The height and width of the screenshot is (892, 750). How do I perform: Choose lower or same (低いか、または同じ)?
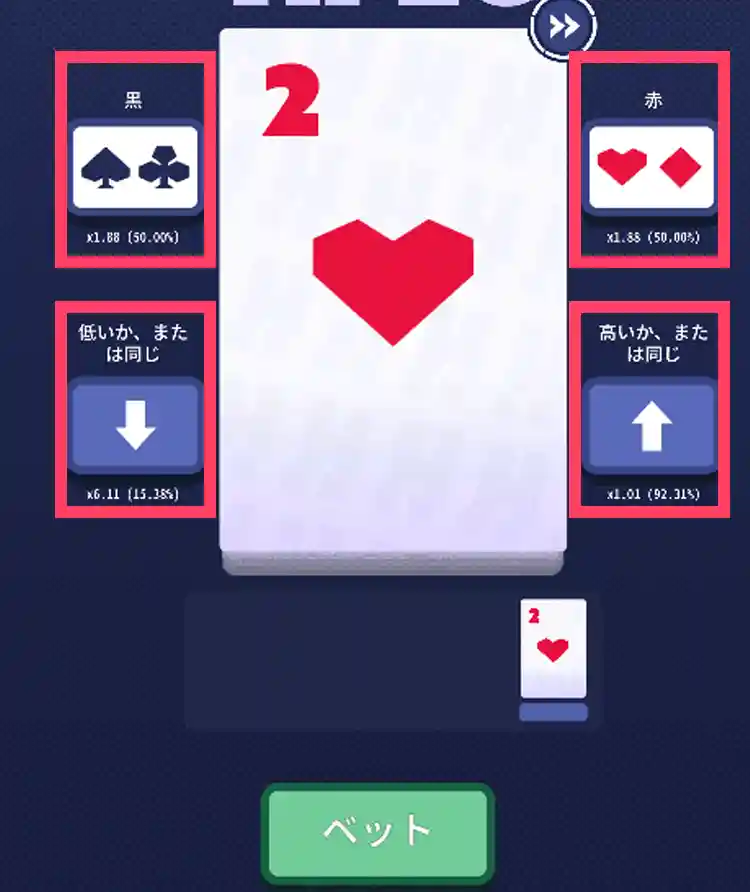coord(136,428)
